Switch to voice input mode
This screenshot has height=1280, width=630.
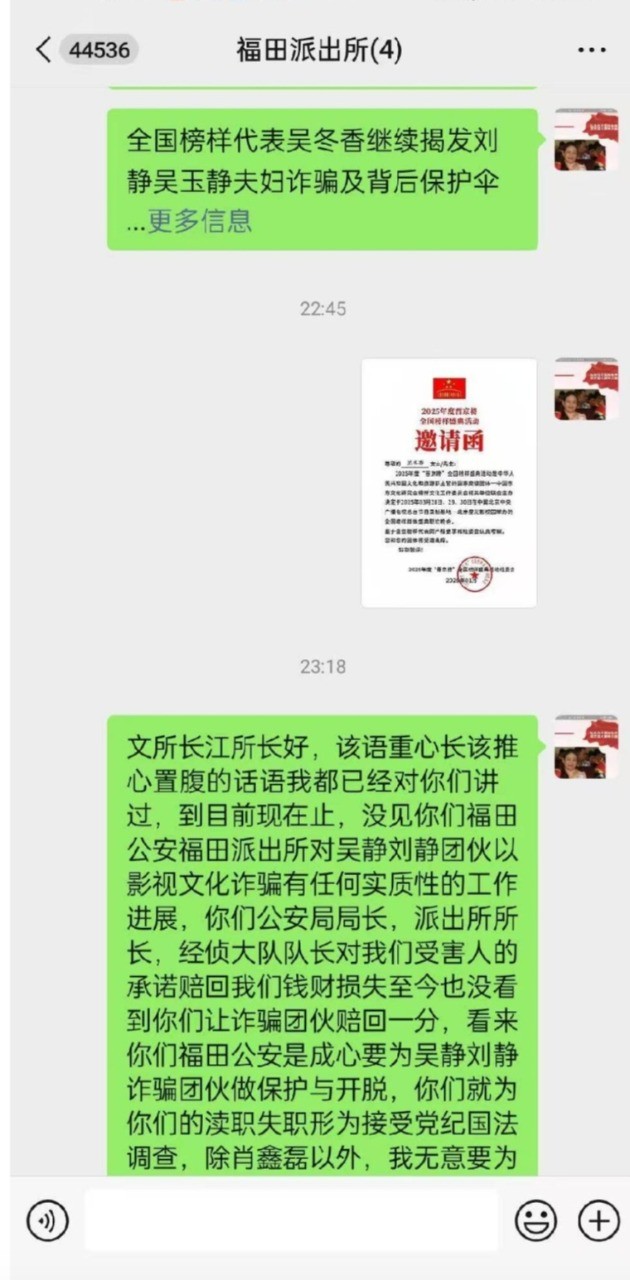click(x=47, y=1220)
